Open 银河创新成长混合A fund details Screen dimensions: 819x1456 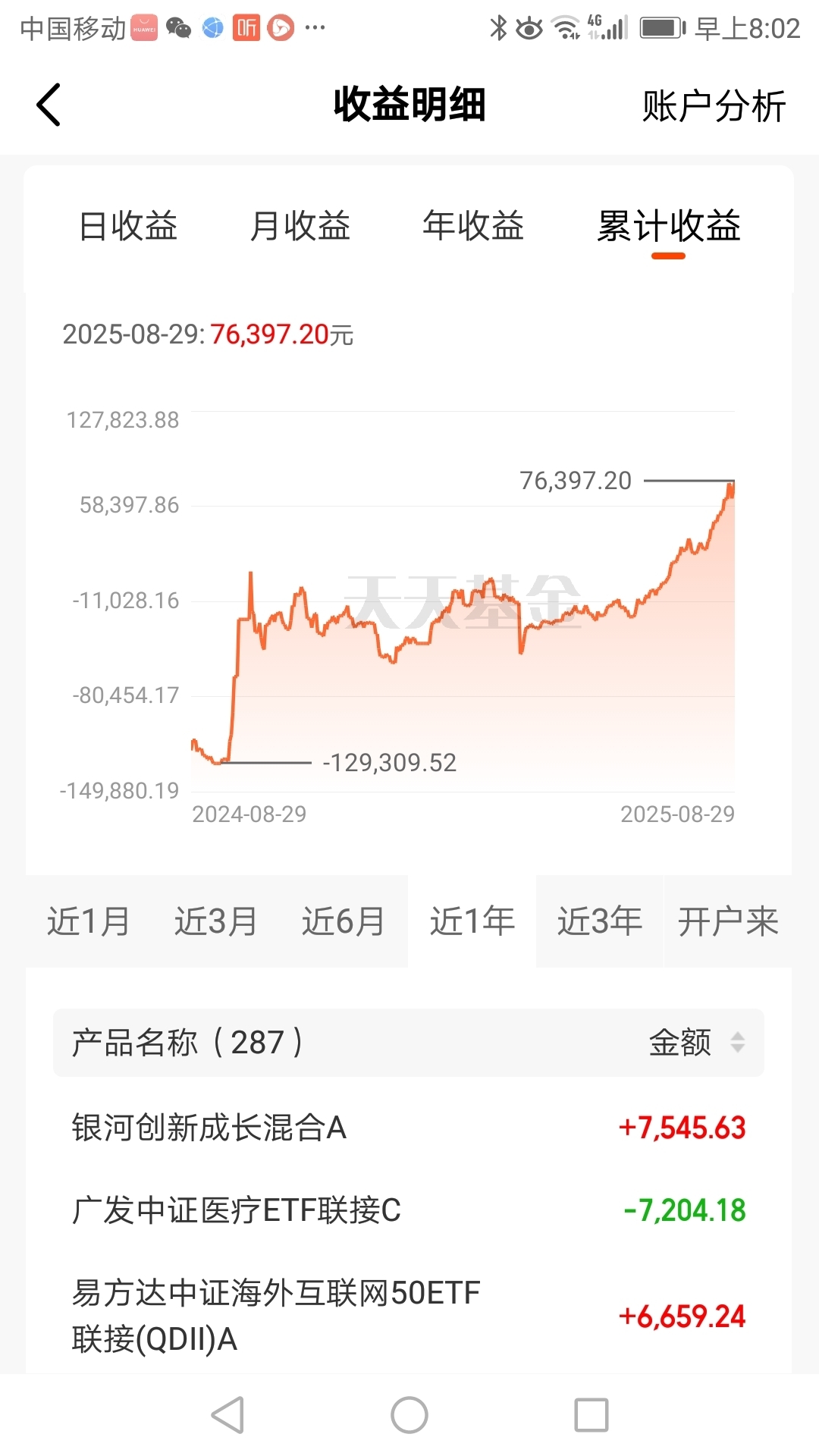[409, 1128]
